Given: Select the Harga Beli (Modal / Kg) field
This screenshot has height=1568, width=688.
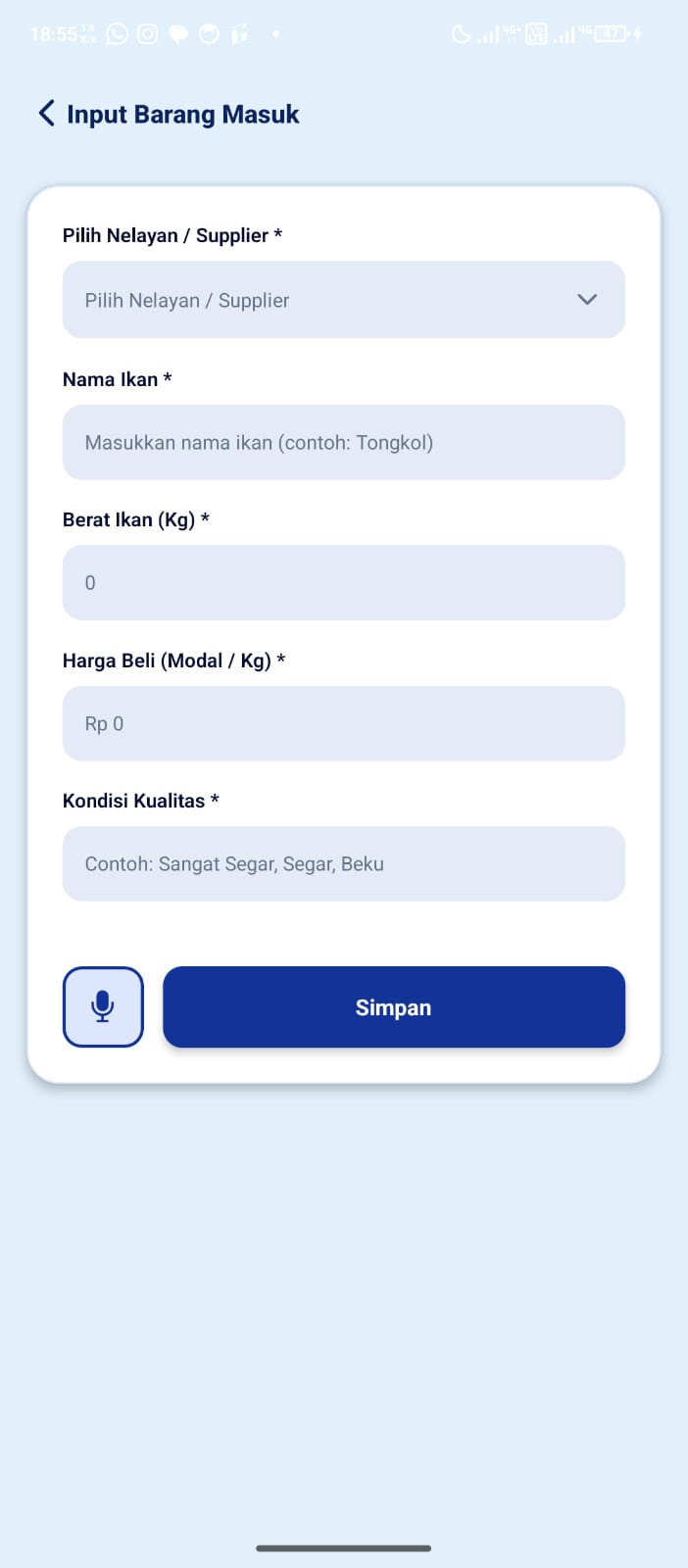Looking at the screenshot, I should [x=344, y=723].
